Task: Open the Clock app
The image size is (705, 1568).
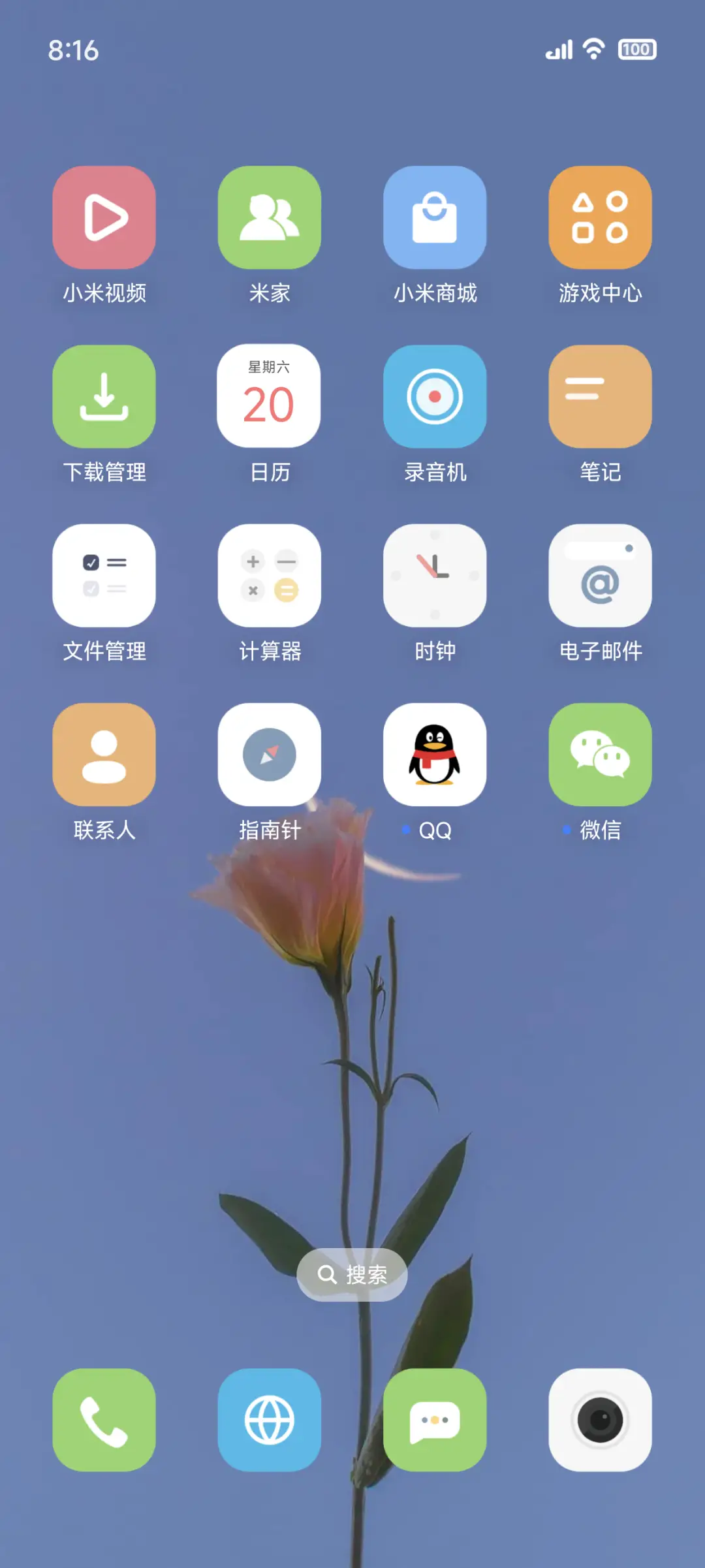Action: [x=435, y=574]
